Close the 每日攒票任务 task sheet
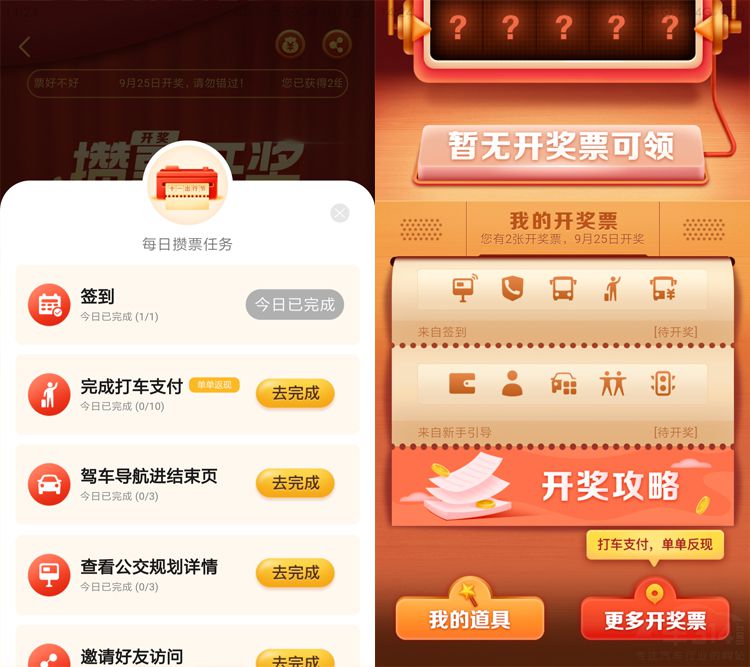The height and width of the screenshot is (667, 750). (x=340, y=213)
